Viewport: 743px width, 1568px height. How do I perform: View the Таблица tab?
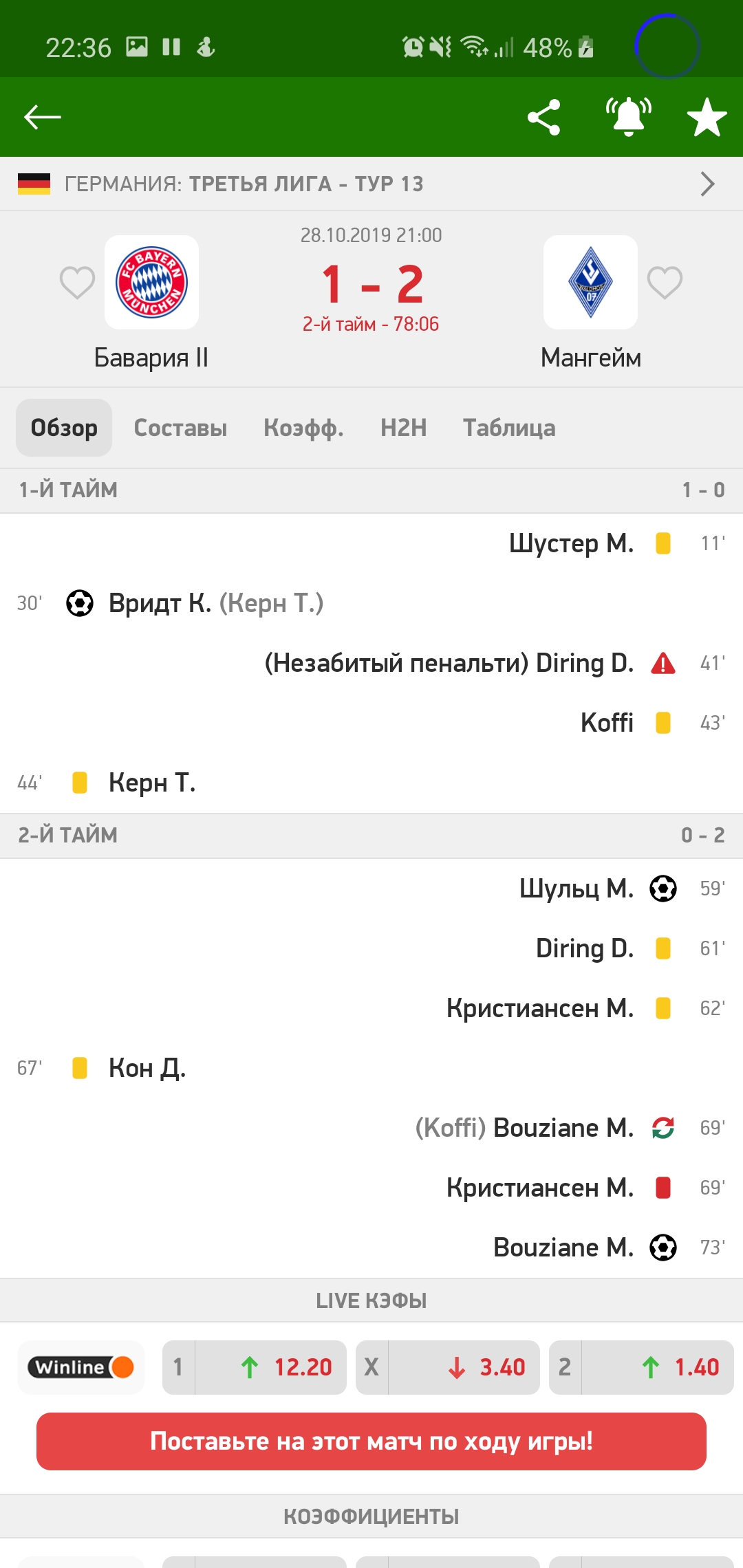(509, 428)
